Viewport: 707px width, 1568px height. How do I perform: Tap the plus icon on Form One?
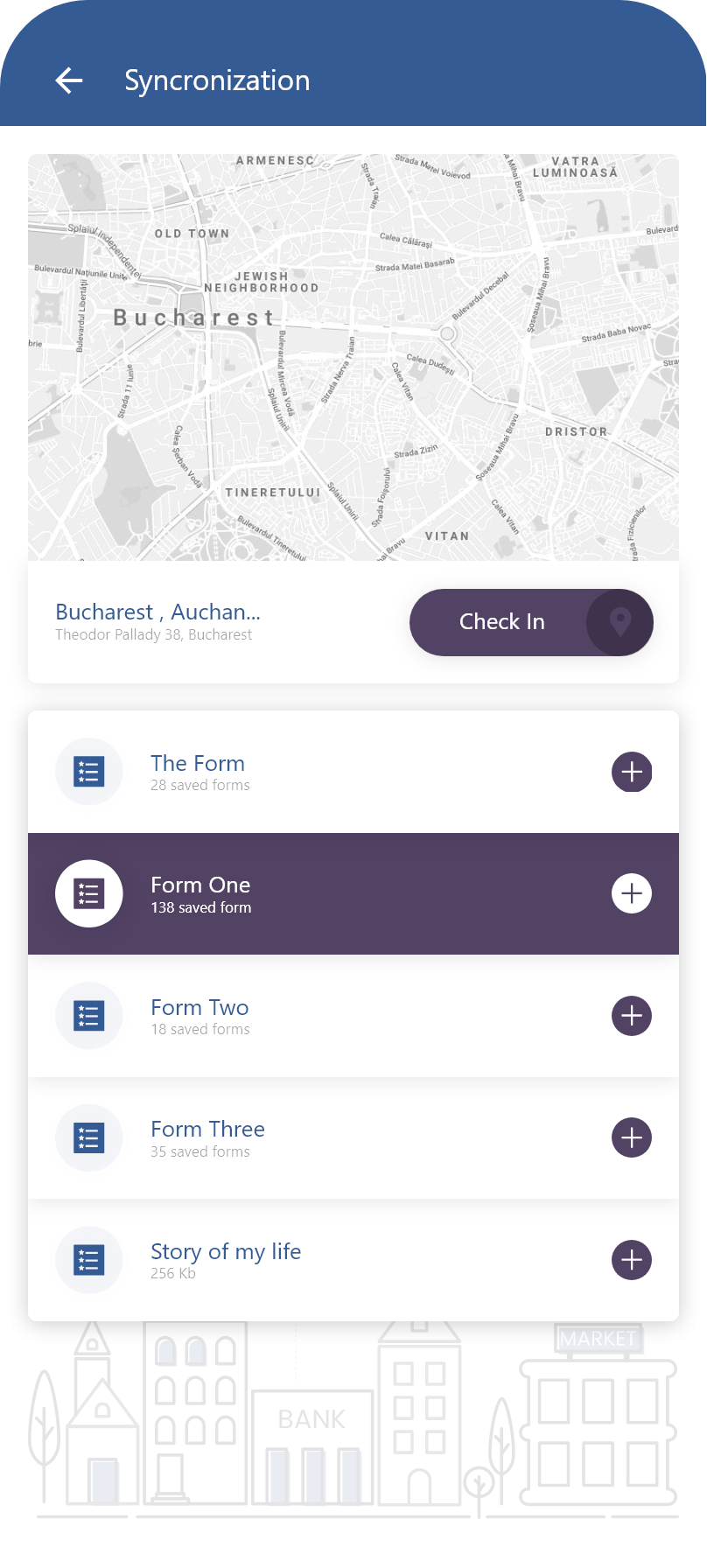[x=632, y=893]
